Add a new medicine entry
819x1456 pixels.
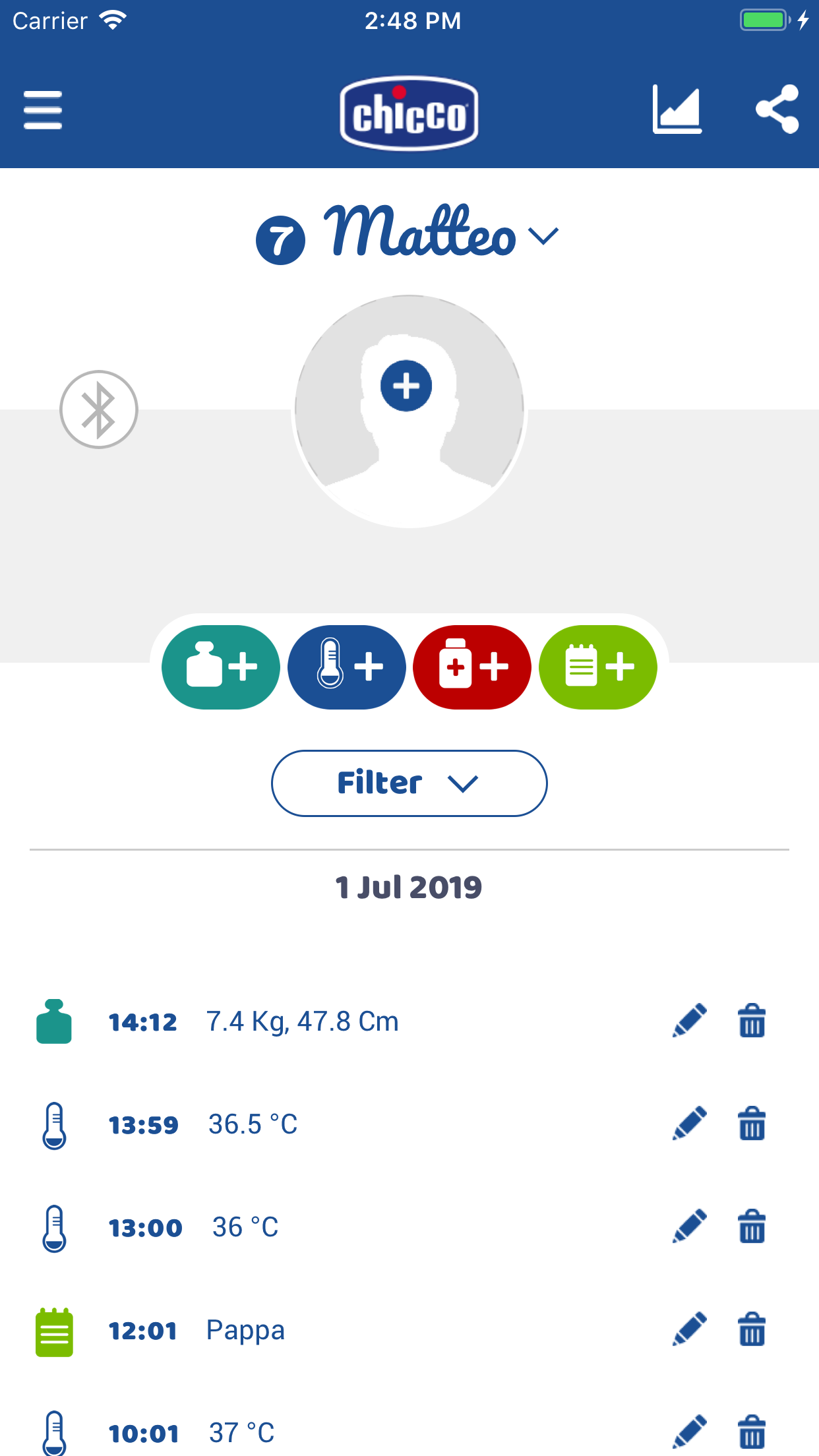tap(472, 667)
